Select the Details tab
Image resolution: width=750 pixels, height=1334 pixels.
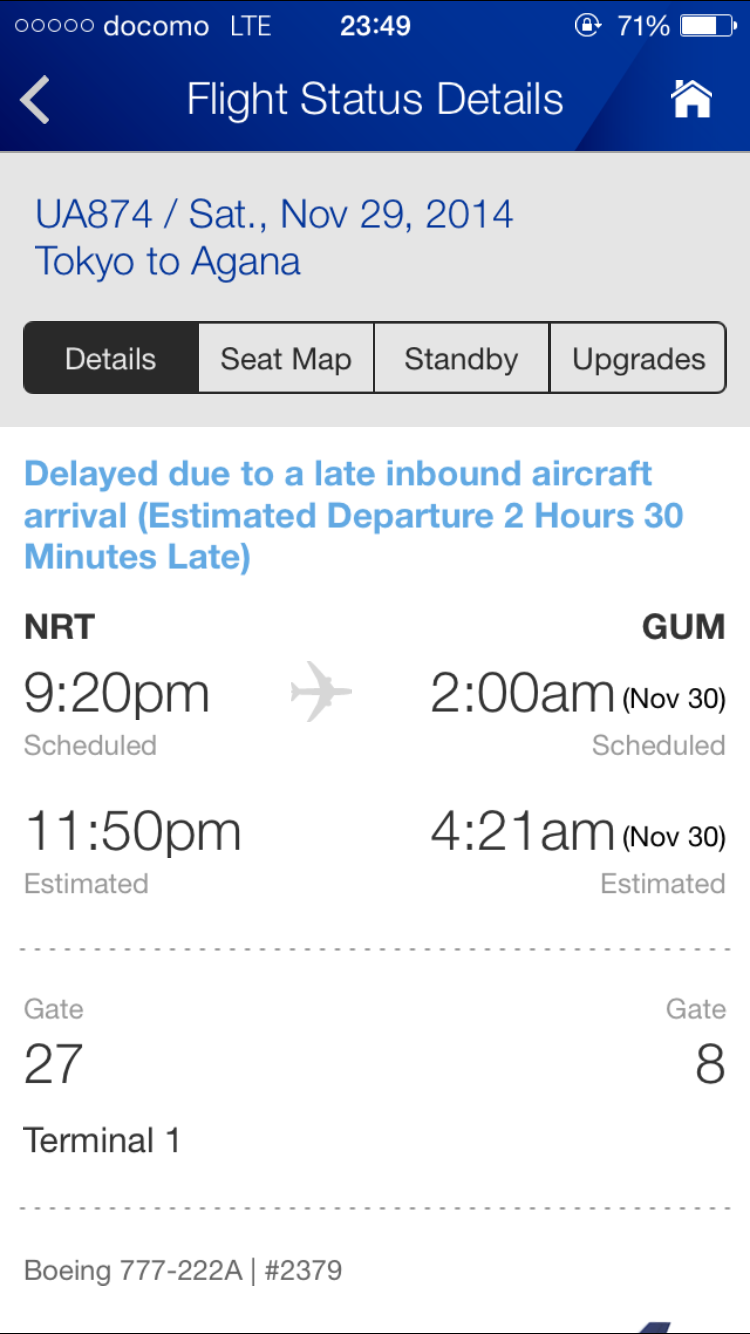pyautogui.click(x=111, y=358)
